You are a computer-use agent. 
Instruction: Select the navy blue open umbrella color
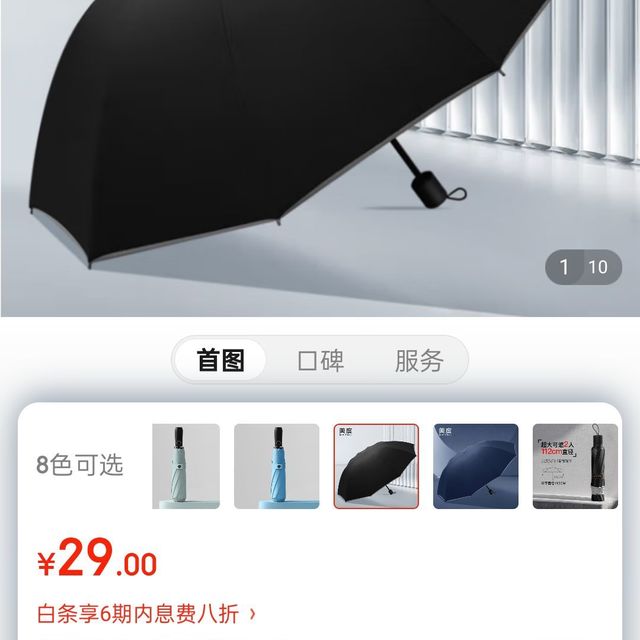point(476,466)
